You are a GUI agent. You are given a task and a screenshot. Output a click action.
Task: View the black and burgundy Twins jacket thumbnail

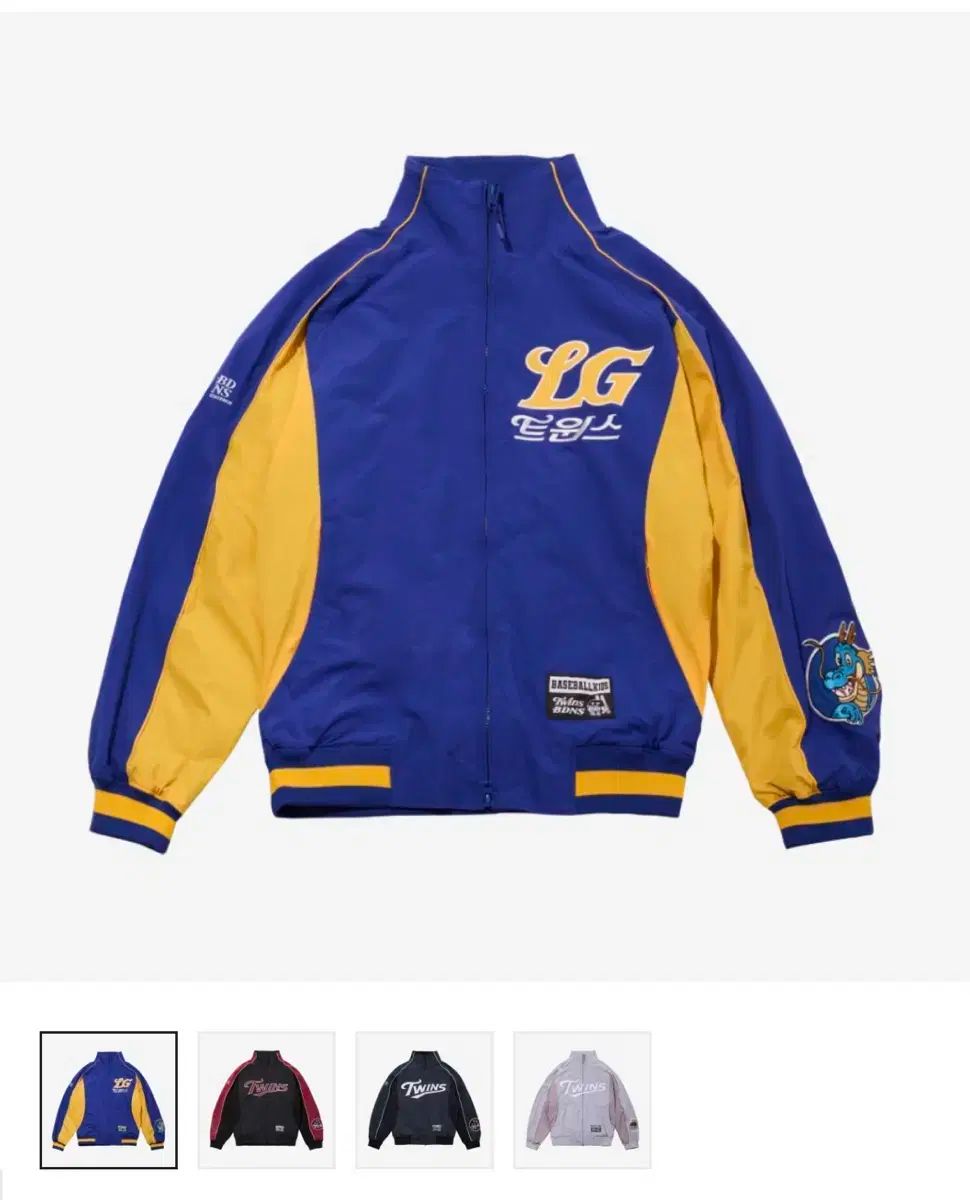point(266,1099)
